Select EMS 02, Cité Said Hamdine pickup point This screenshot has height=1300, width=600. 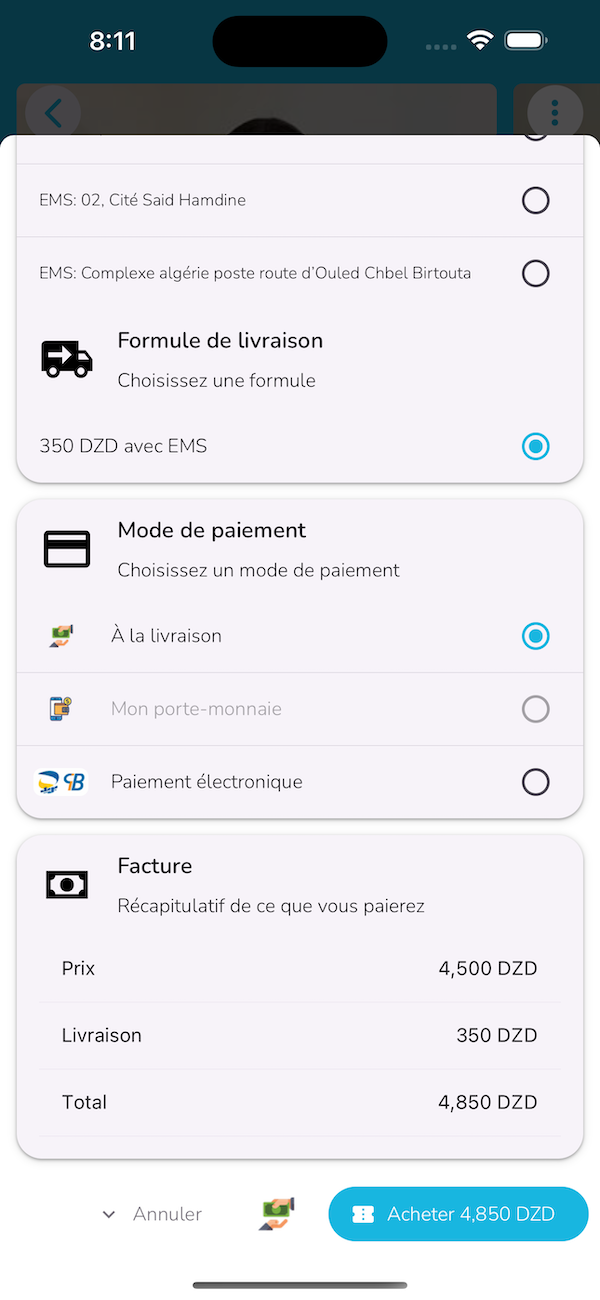(535, 200)
